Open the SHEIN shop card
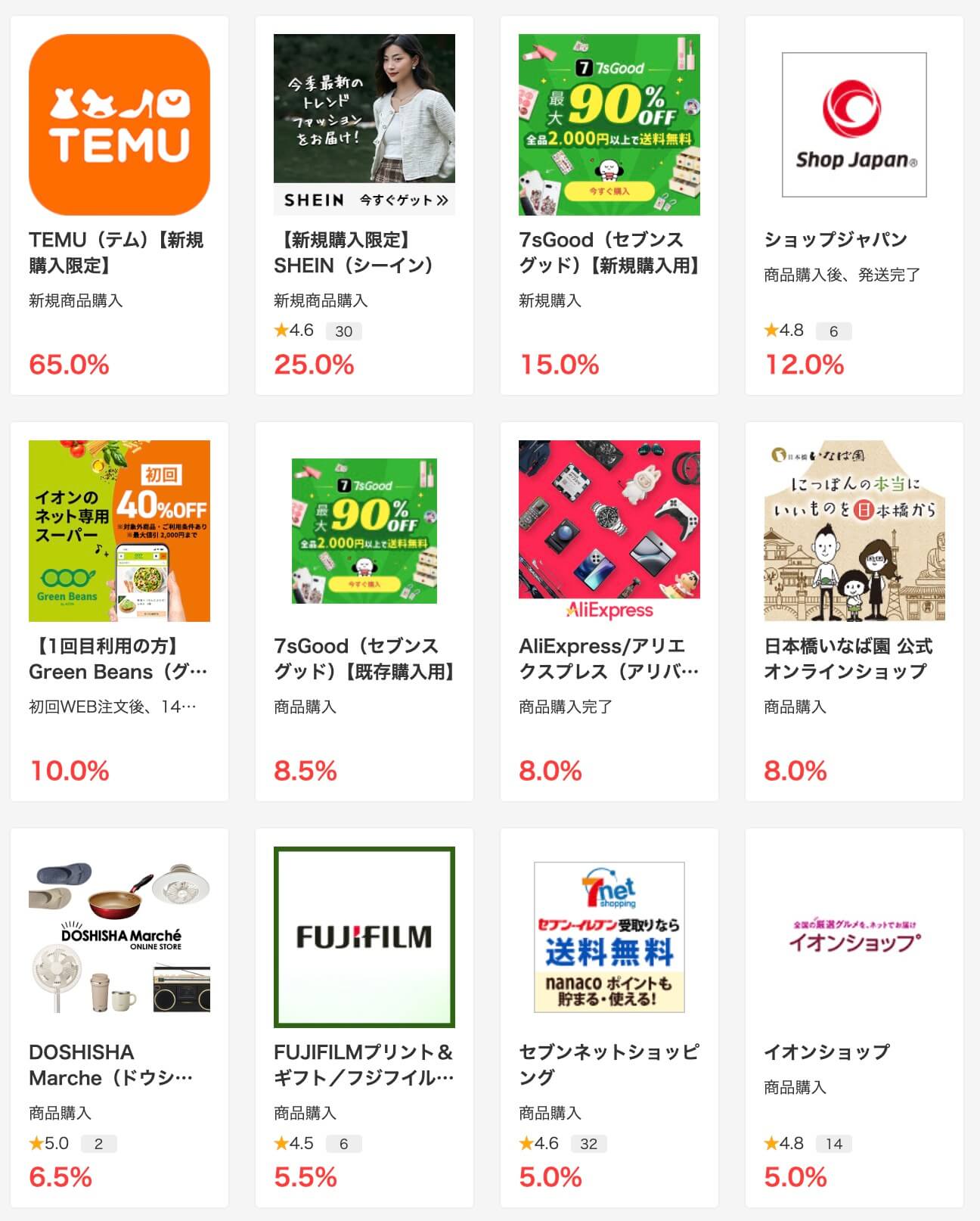 click(364, 204)
